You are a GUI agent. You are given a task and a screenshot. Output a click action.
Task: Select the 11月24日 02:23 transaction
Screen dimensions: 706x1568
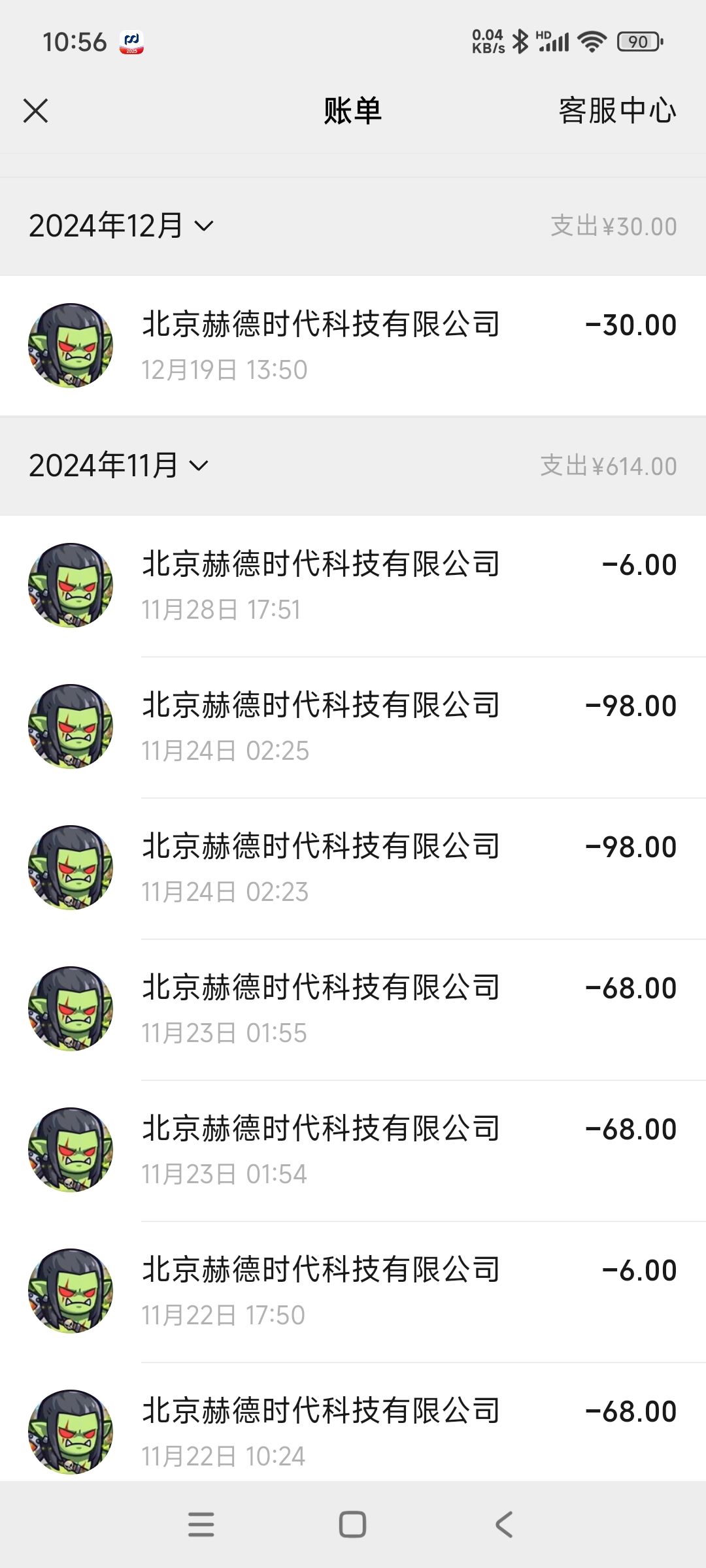[x=353, y=868]
